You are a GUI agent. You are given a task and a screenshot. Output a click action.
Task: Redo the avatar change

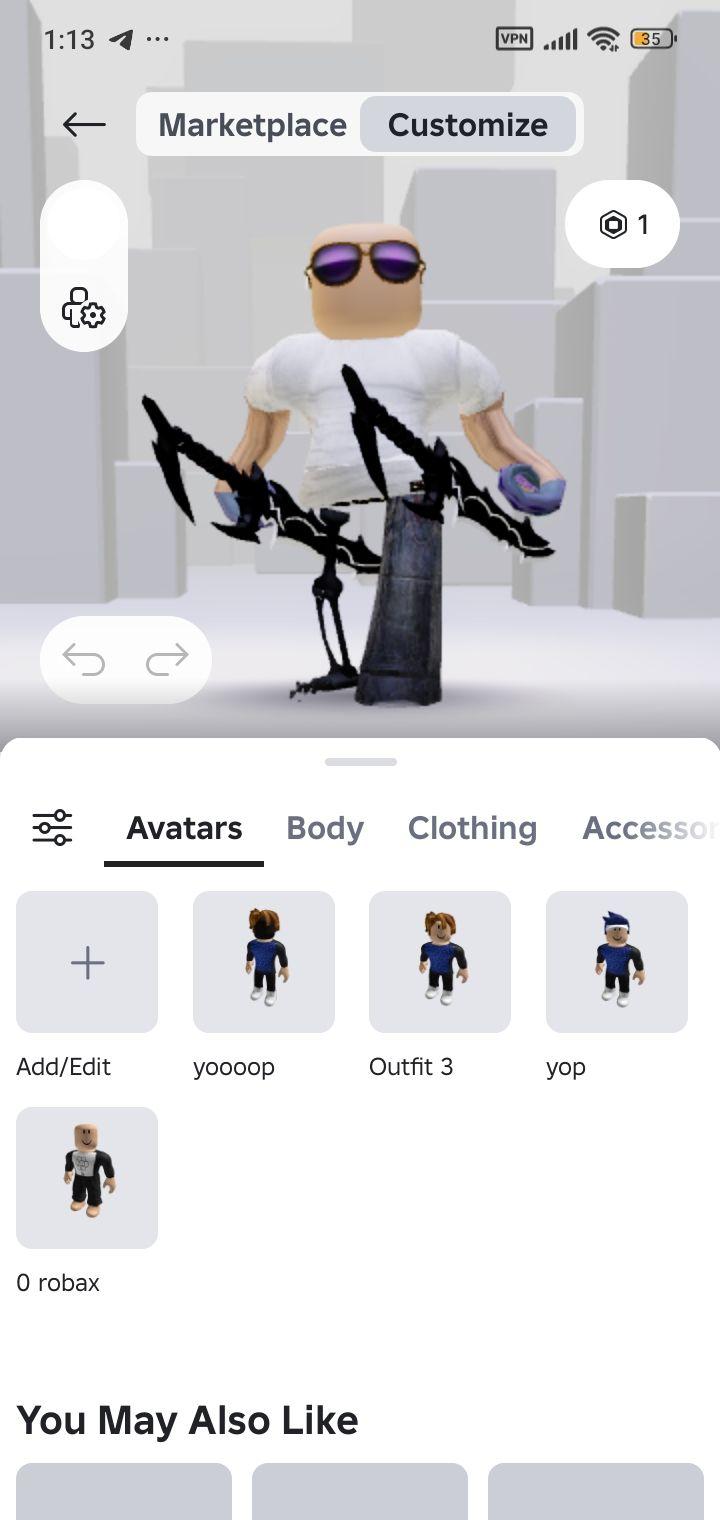click(x=167, y=659)
